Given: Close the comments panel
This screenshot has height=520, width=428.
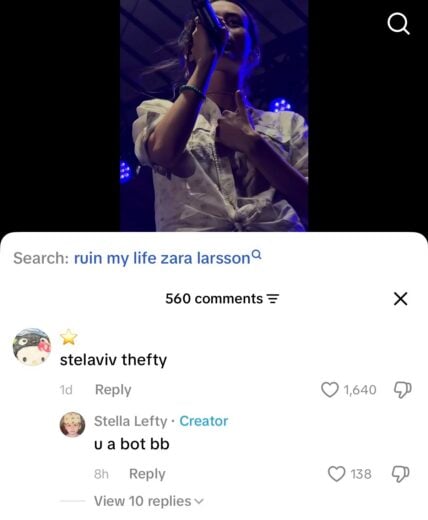Looking at the screenshot, I should pyautogui.click(x=400, y=298).
